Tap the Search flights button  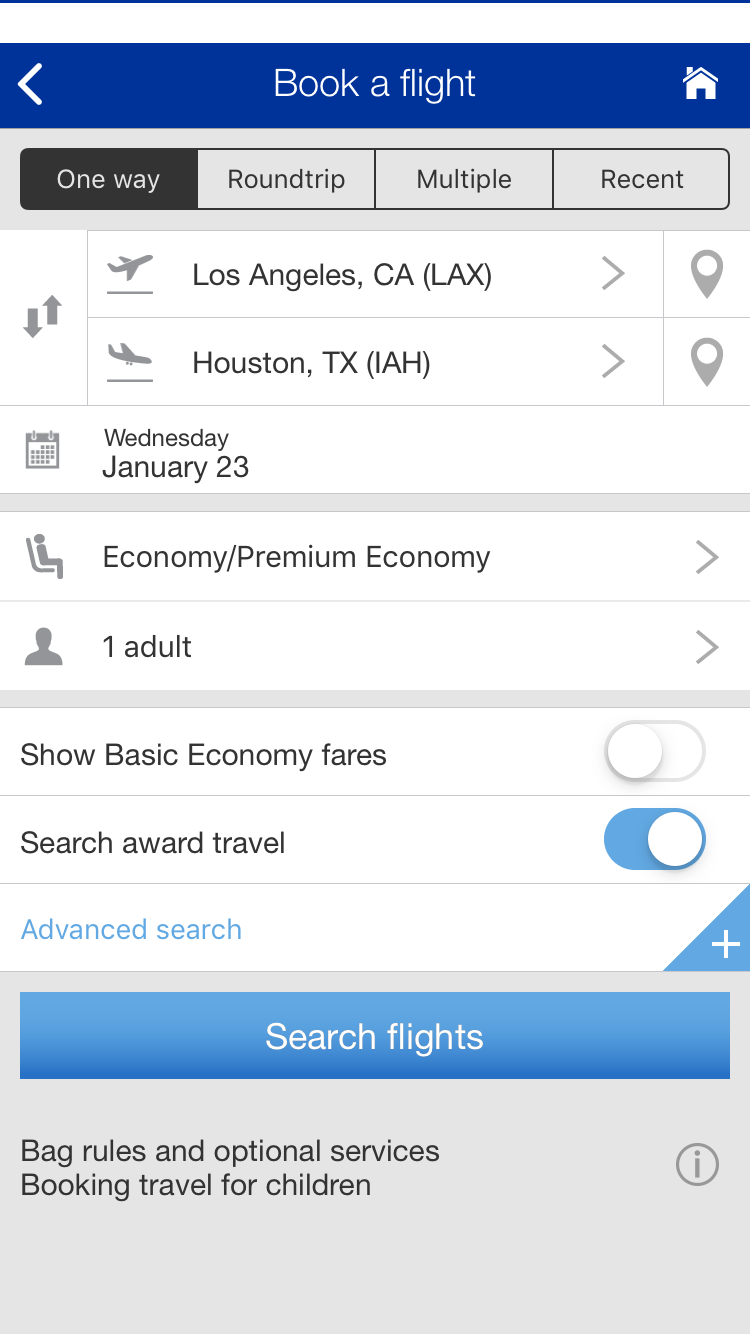click(375, 1036)
